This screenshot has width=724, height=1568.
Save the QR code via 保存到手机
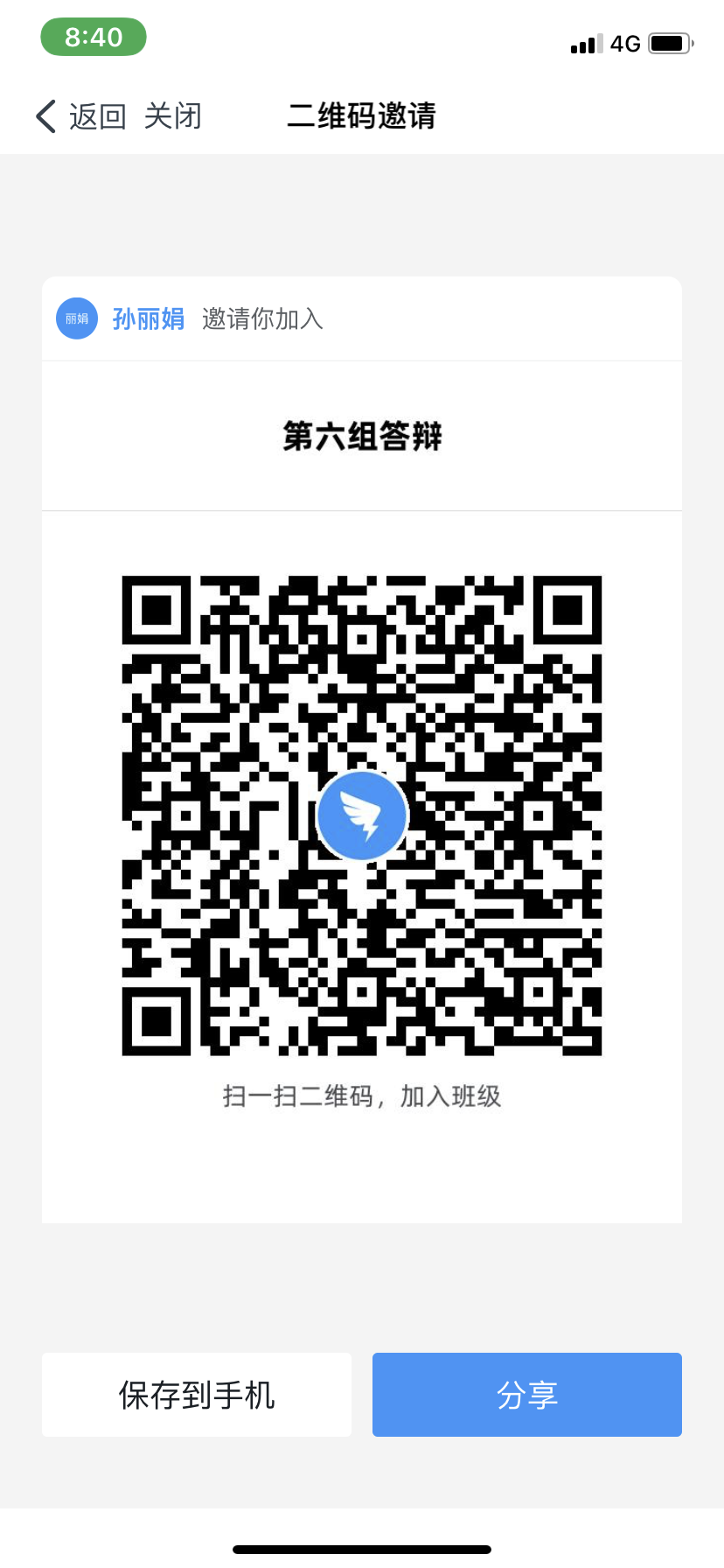coord(197,1395)
